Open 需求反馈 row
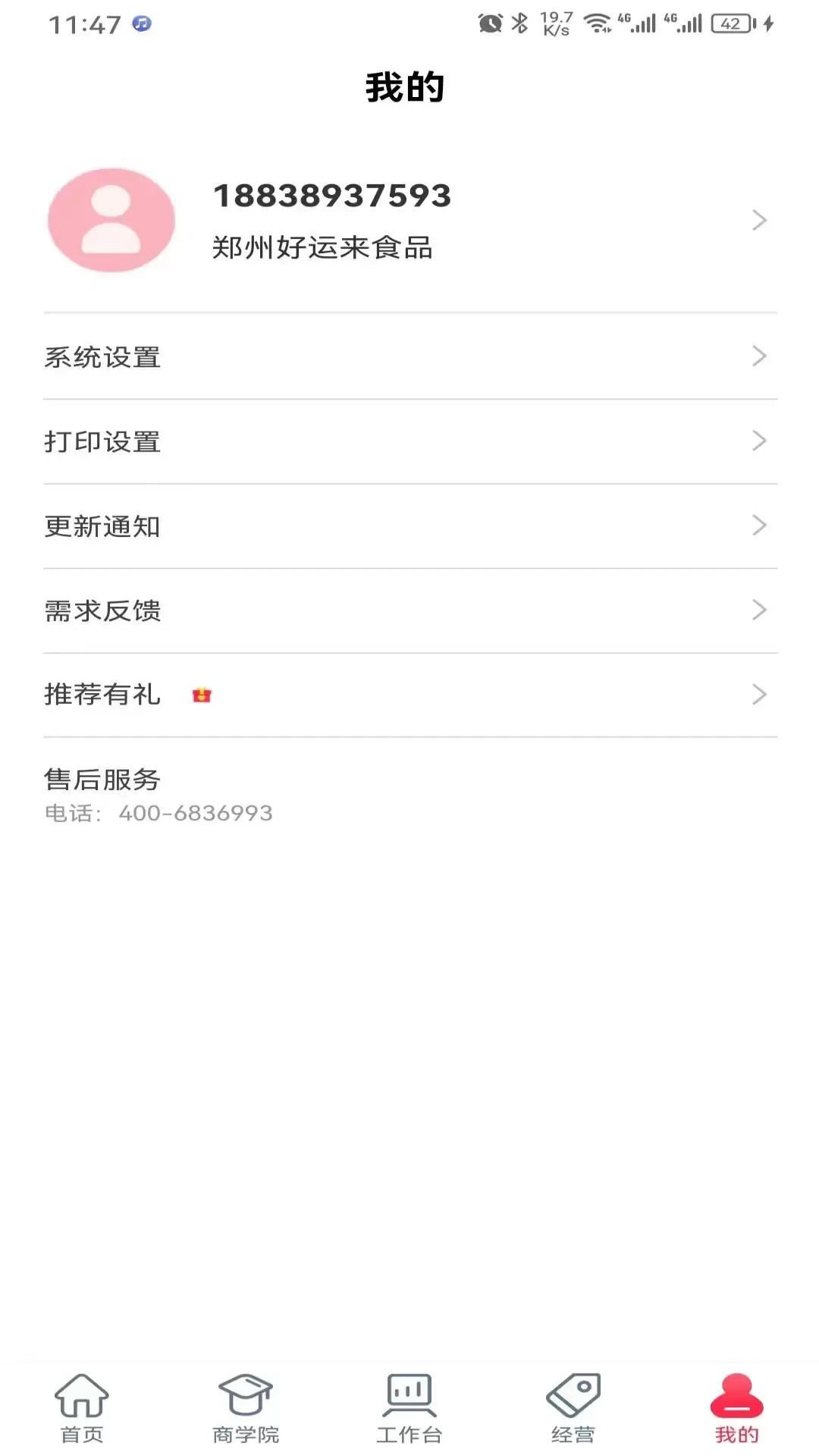The image size is (819, 1456). click(x=409, y=610)
